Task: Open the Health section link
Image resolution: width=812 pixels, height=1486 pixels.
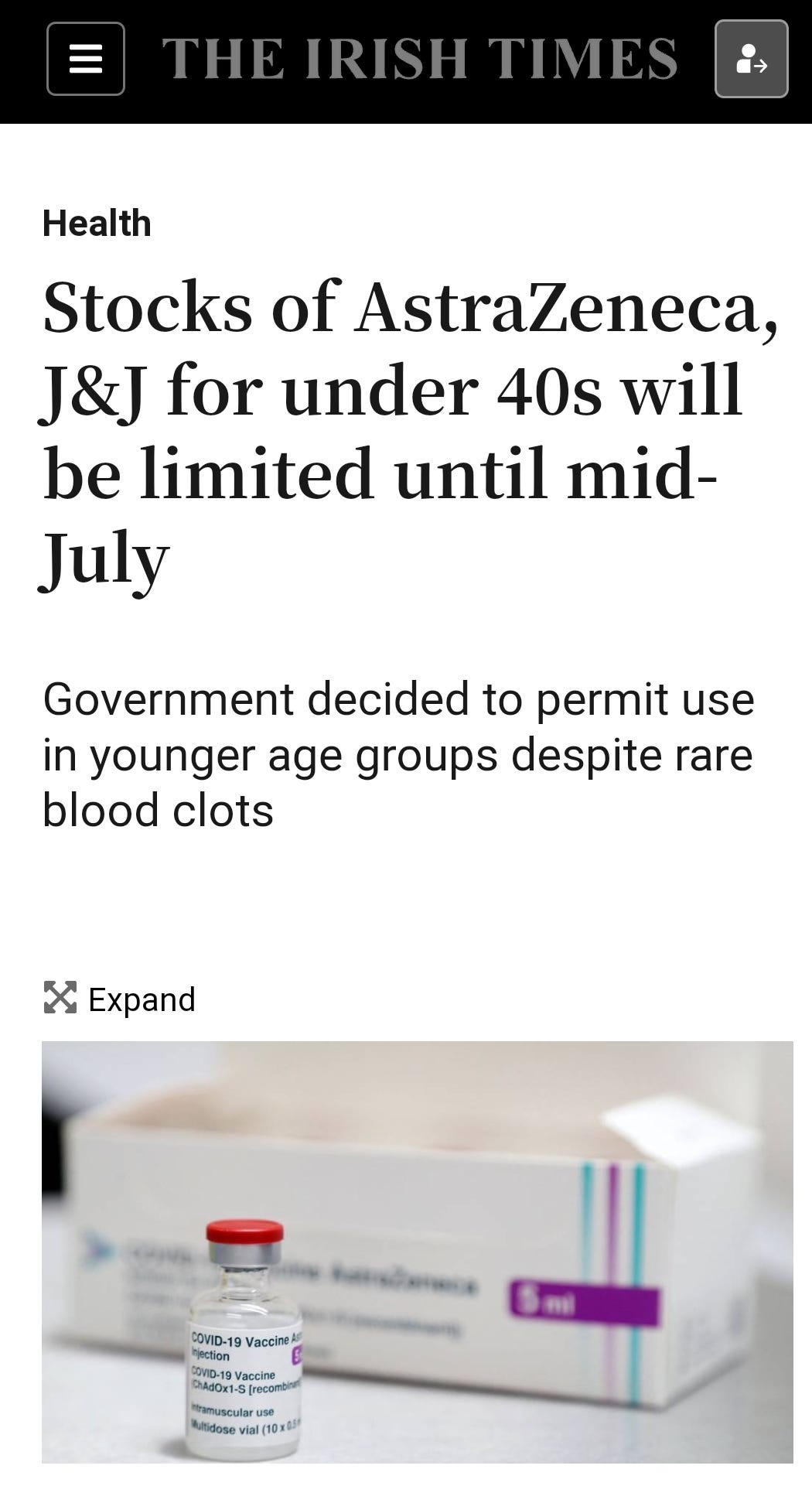Action: coord(97,224)
